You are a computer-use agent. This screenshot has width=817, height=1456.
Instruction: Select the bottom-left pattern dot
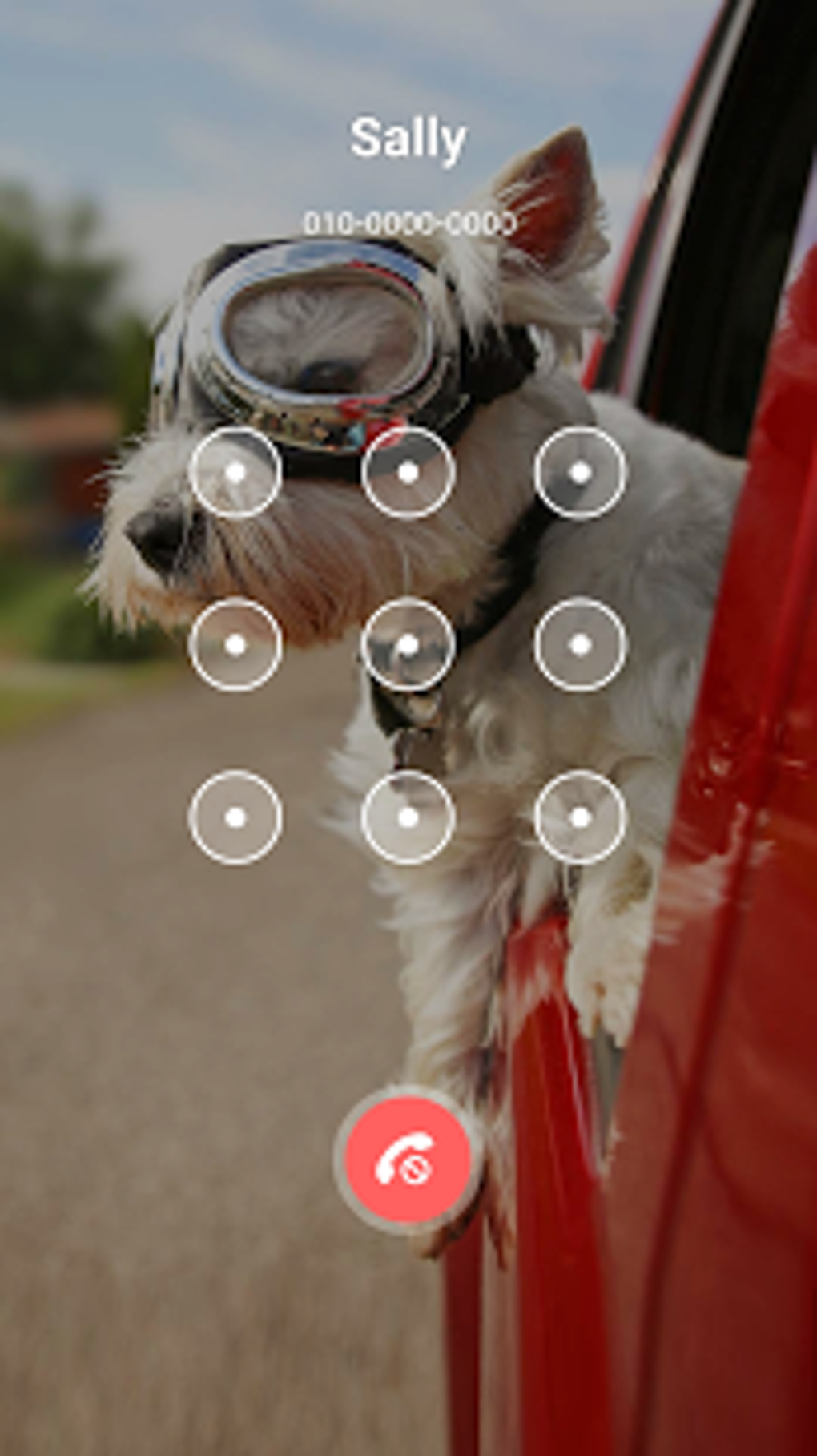click(x=235, y=817)
